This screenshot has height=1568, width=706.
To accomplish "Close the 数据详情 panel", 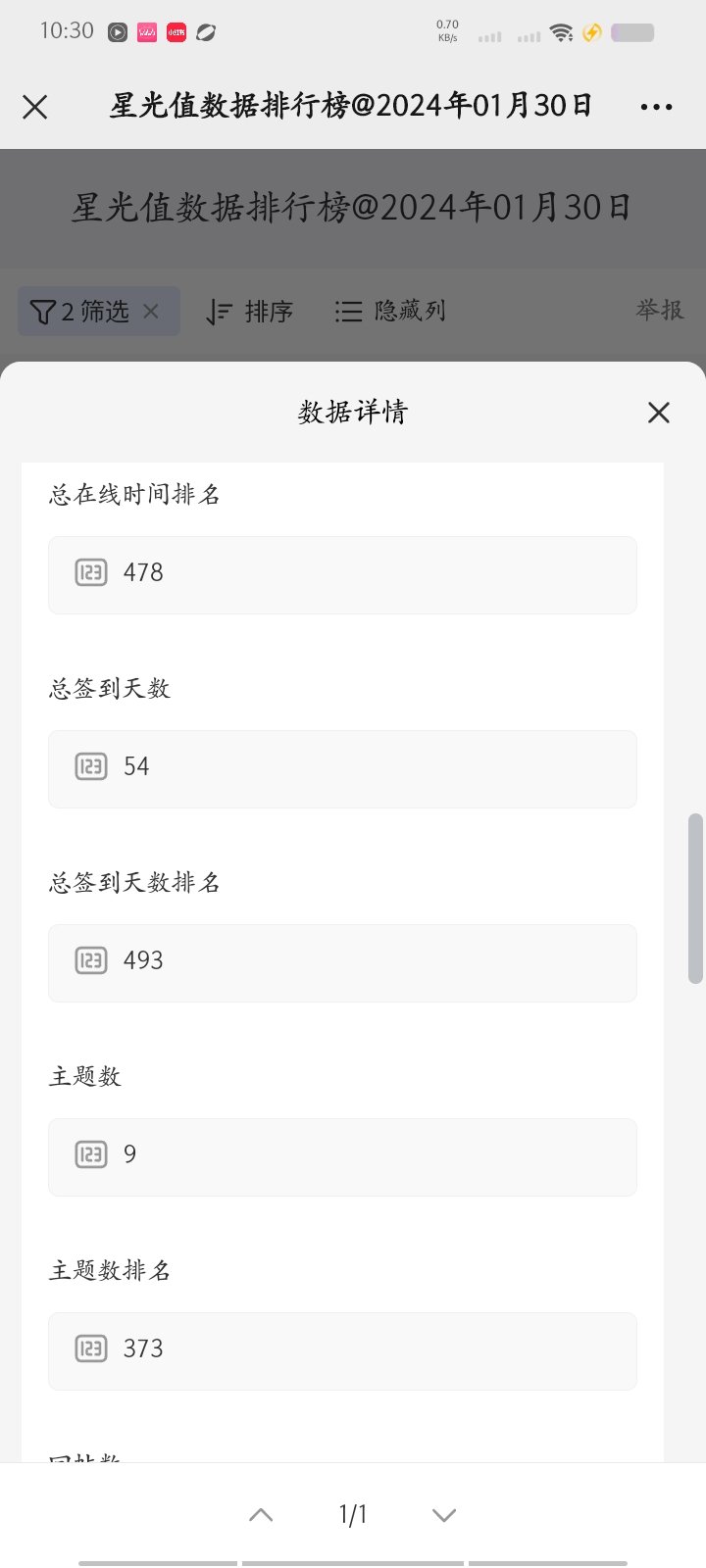I will click(x=659, y=413).
